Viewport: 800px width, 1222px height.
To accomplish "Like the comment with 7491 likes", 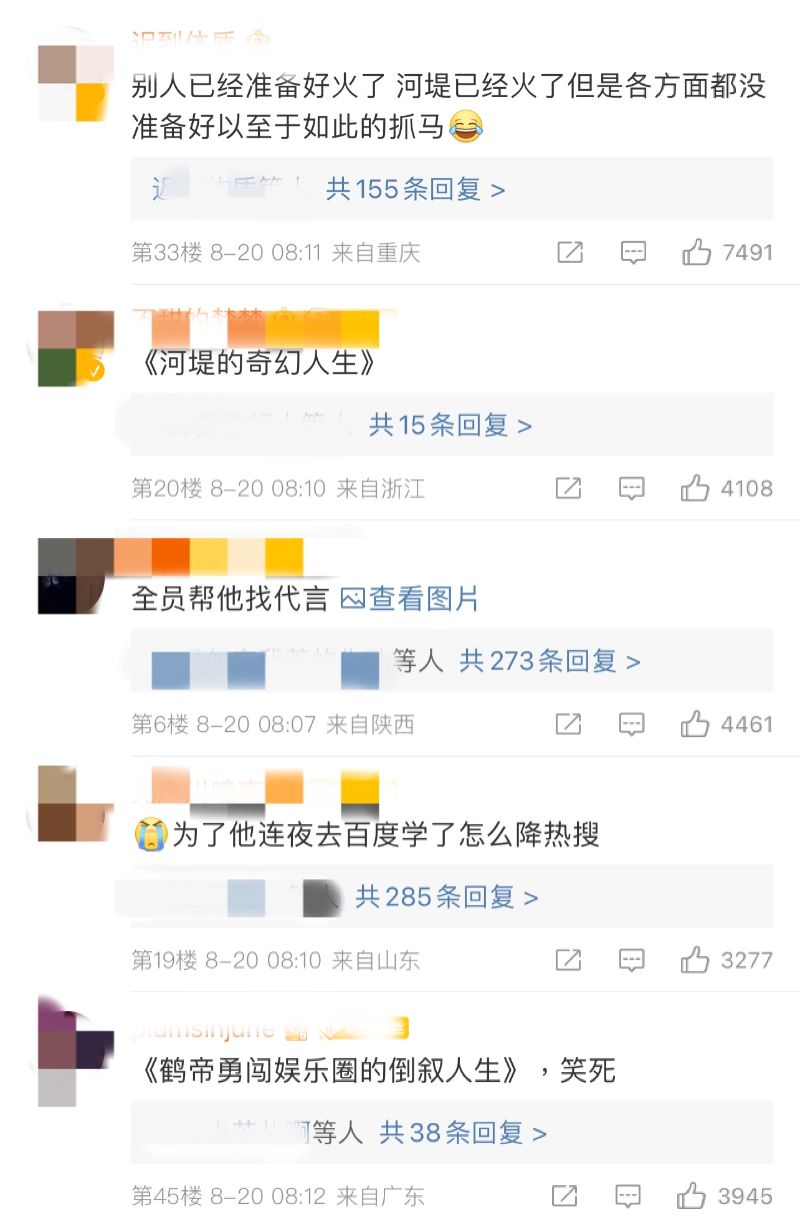I will click(697, 253).
